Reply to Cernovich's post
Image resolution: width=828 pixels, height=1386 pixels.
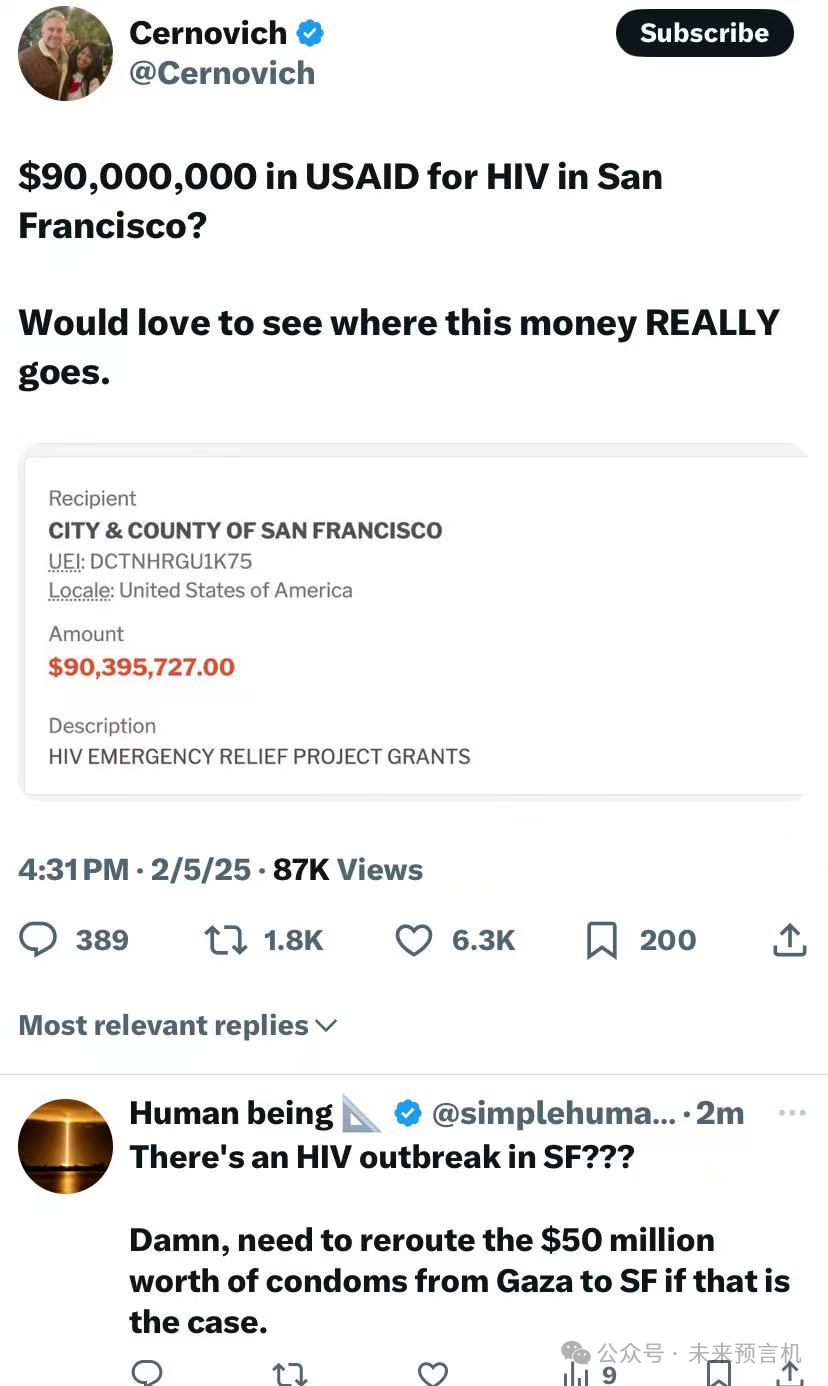coord(39,940)
